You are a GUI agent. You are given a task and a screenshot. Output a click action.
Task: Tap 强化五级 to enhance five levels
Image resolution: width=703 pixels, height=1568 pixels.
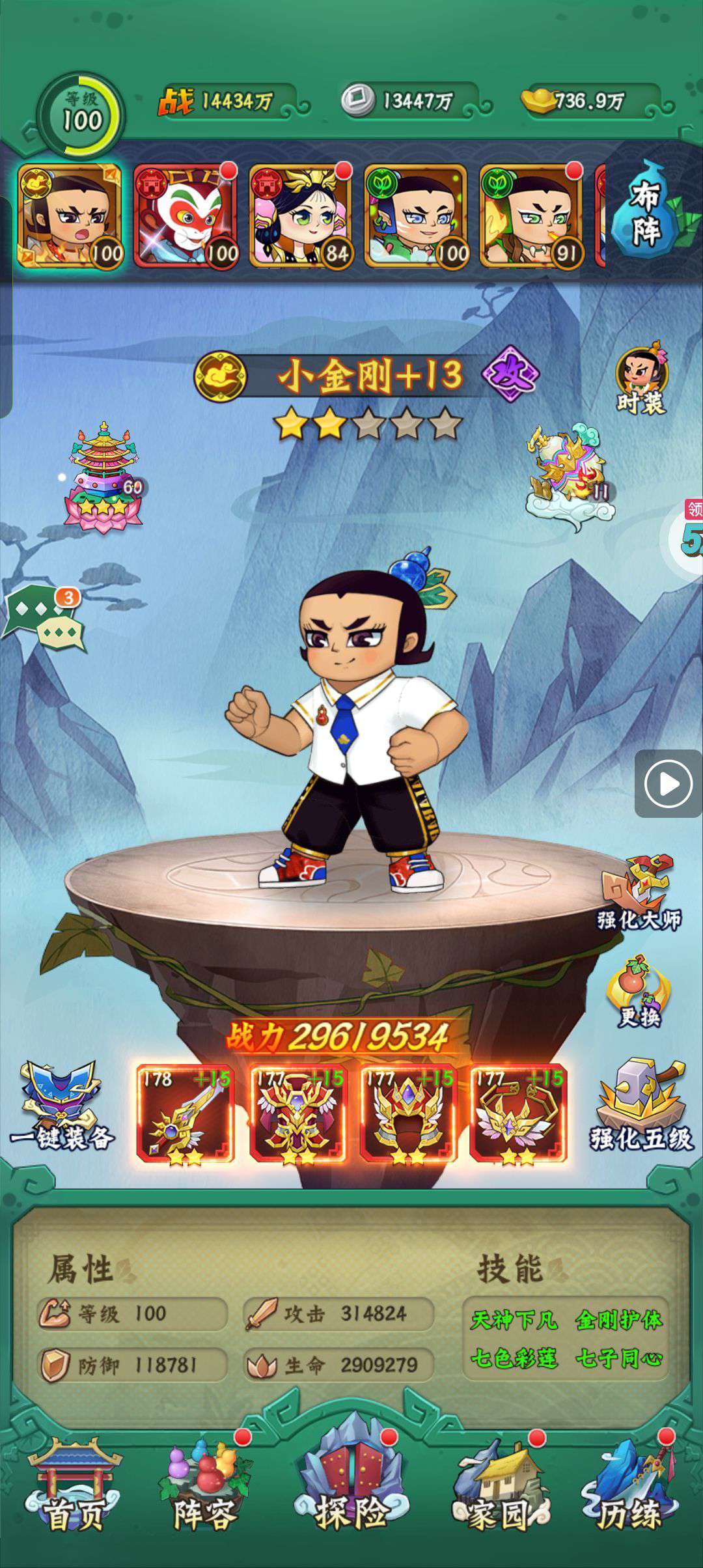click(x=641, y=1107)
